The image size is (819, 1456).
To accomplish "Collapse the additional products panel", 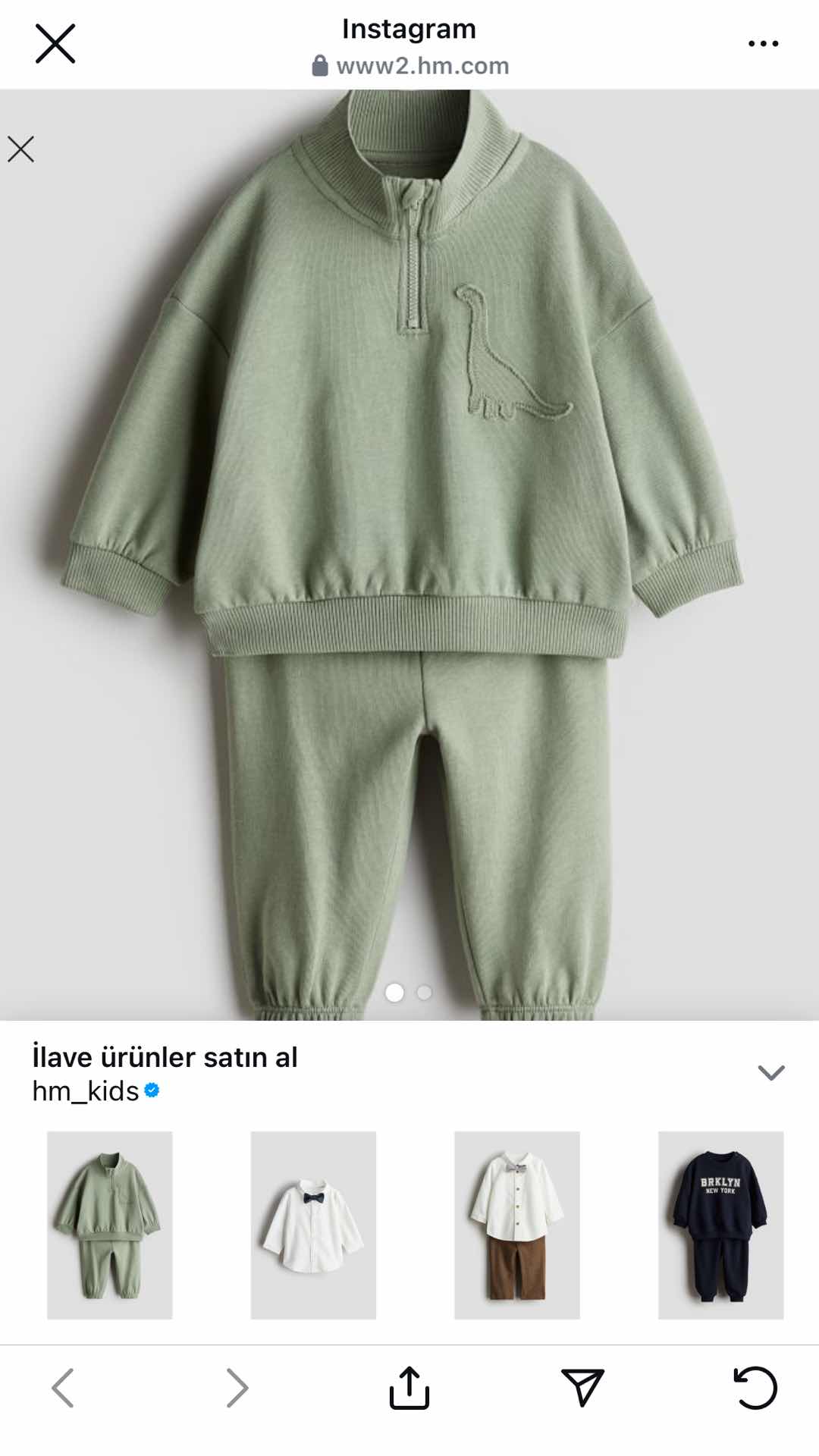I will tap(770, 1072).
